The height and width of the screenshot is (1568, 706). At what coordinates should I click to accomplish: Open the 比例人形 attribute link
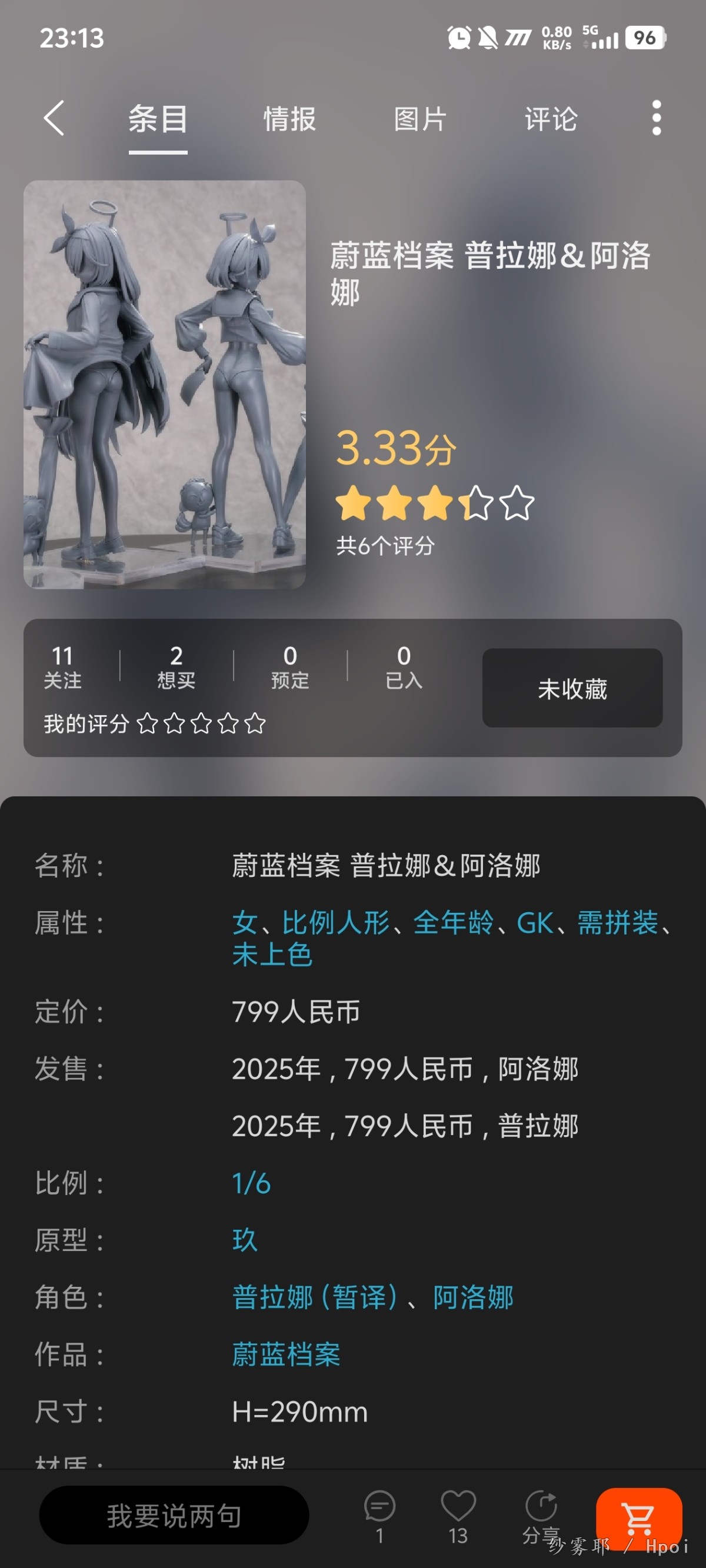click(x=335, y=923)
